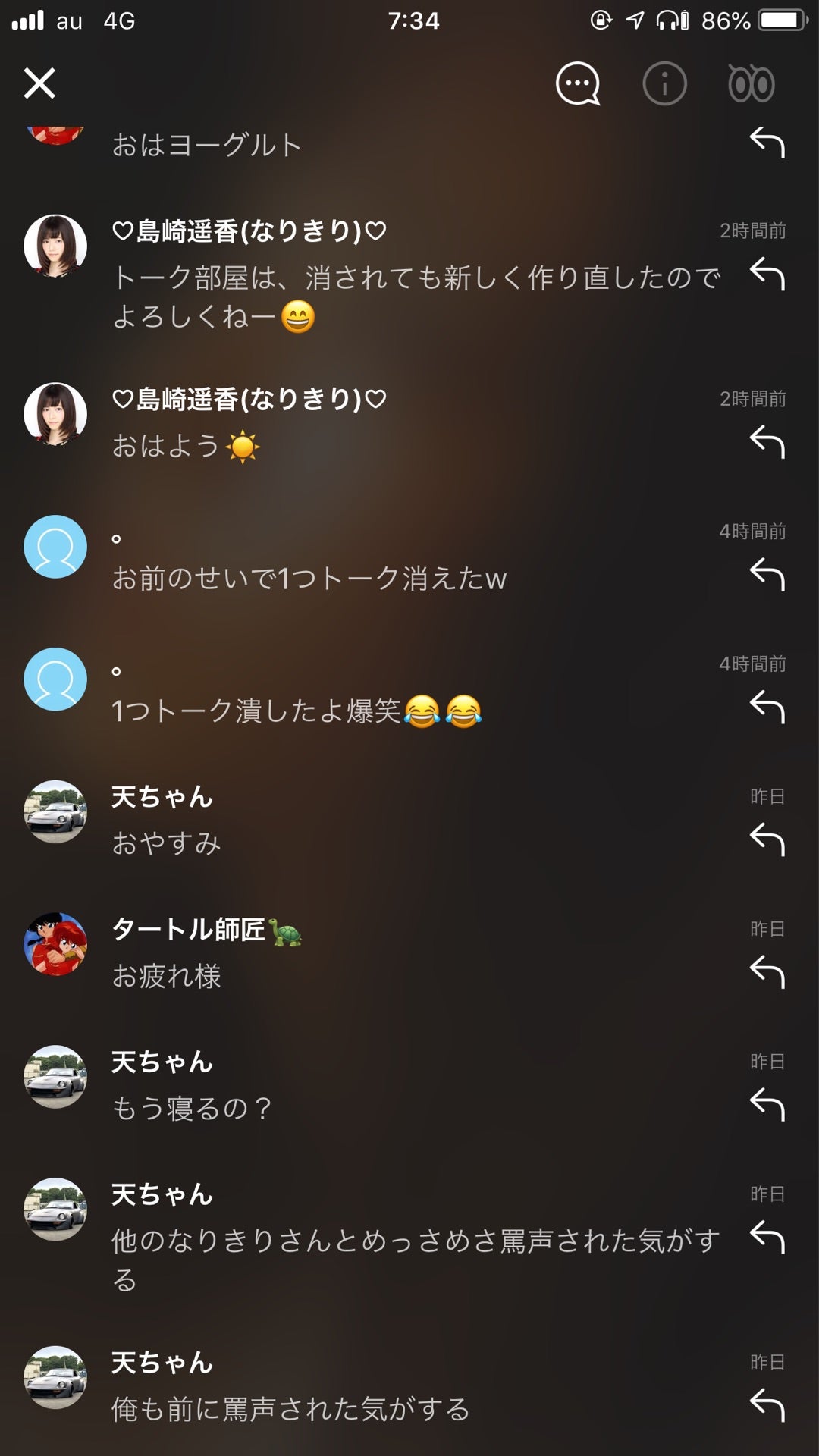The image size is (819, 1456).
Task: Tap the blue default avatar icon
Action: click(x=55, y=547)
